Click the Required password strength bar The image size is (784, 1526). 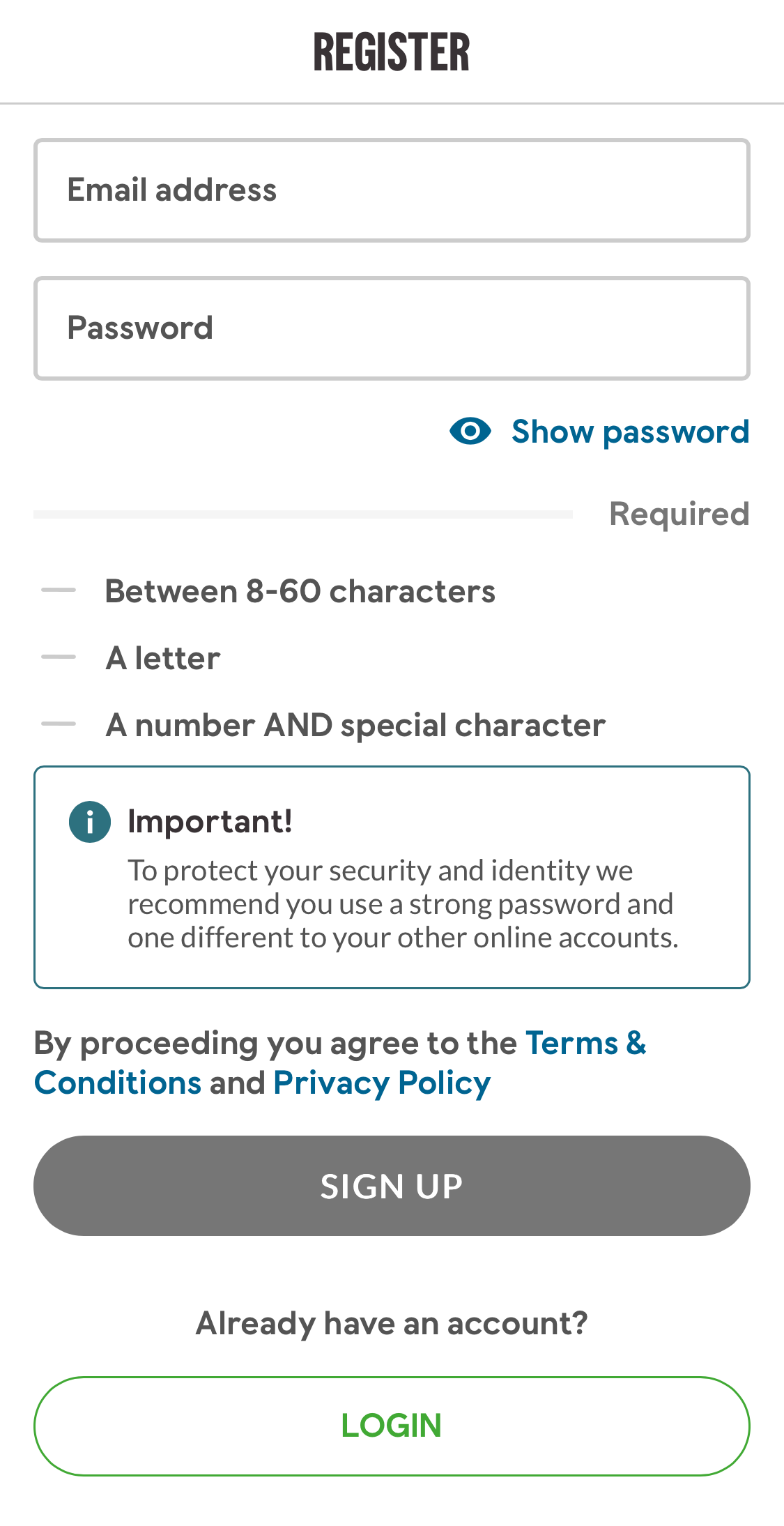pos(303,514)
